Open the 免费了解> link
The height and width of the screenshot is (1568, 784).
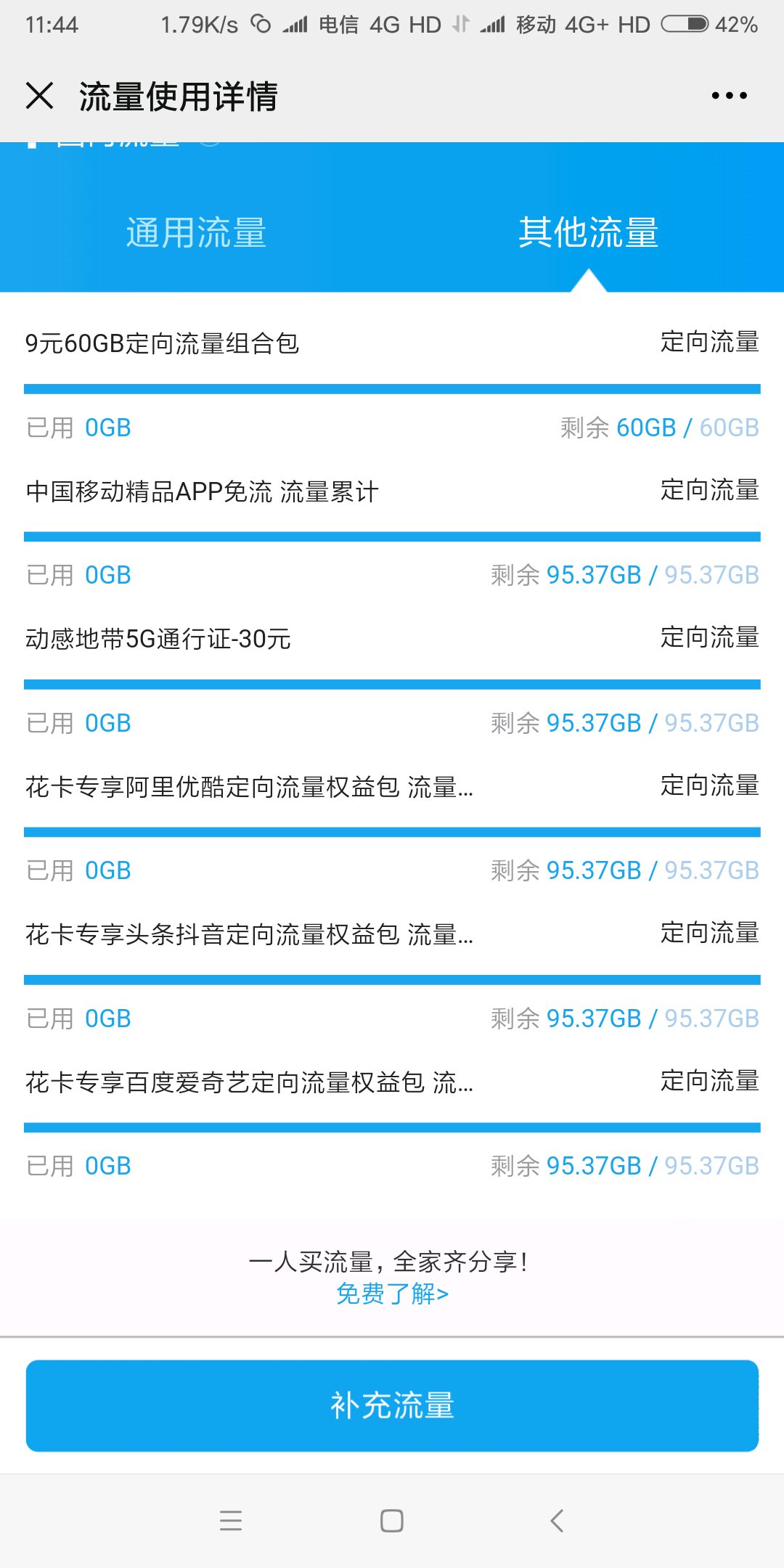tap(392, 1294)
